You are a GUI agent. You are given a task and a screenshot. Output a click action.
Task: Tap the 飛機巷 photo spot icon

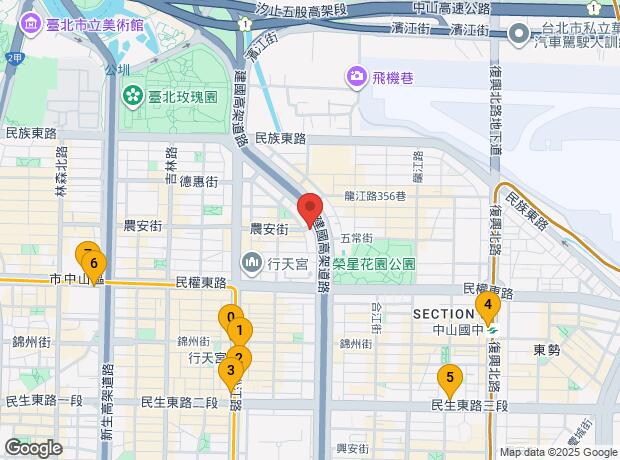[x=356, y=77]
